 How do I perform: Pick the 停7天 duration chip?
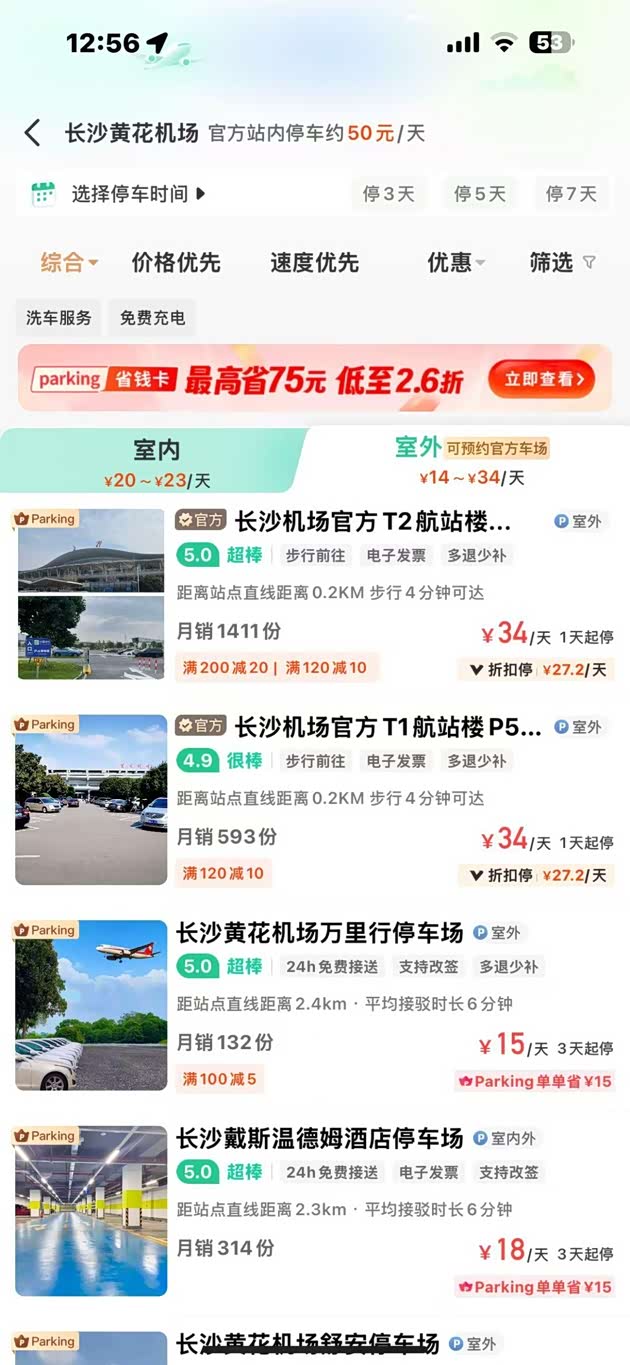571,194
